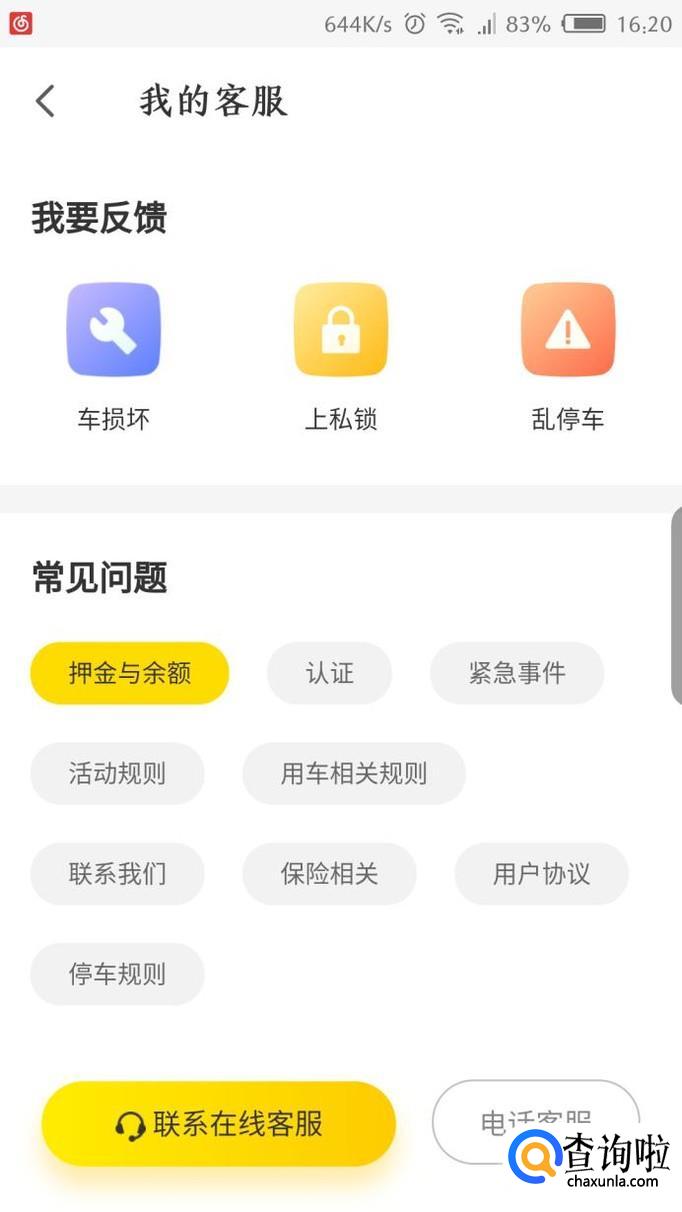
Task: View 保险相关 questions
Action: 329,874
